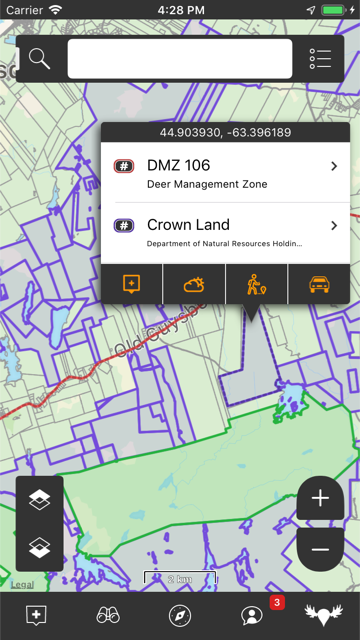This screenshot has height=640, width=360.
Task: Zoom in on the map
Action: [320, 498]
